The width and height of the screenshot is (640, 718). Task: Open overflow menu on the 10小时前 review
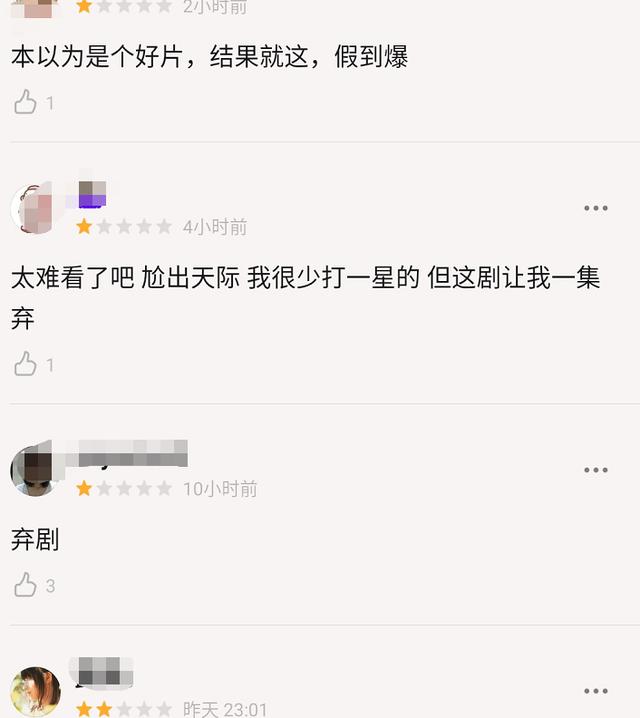click(x=596, y=470)
